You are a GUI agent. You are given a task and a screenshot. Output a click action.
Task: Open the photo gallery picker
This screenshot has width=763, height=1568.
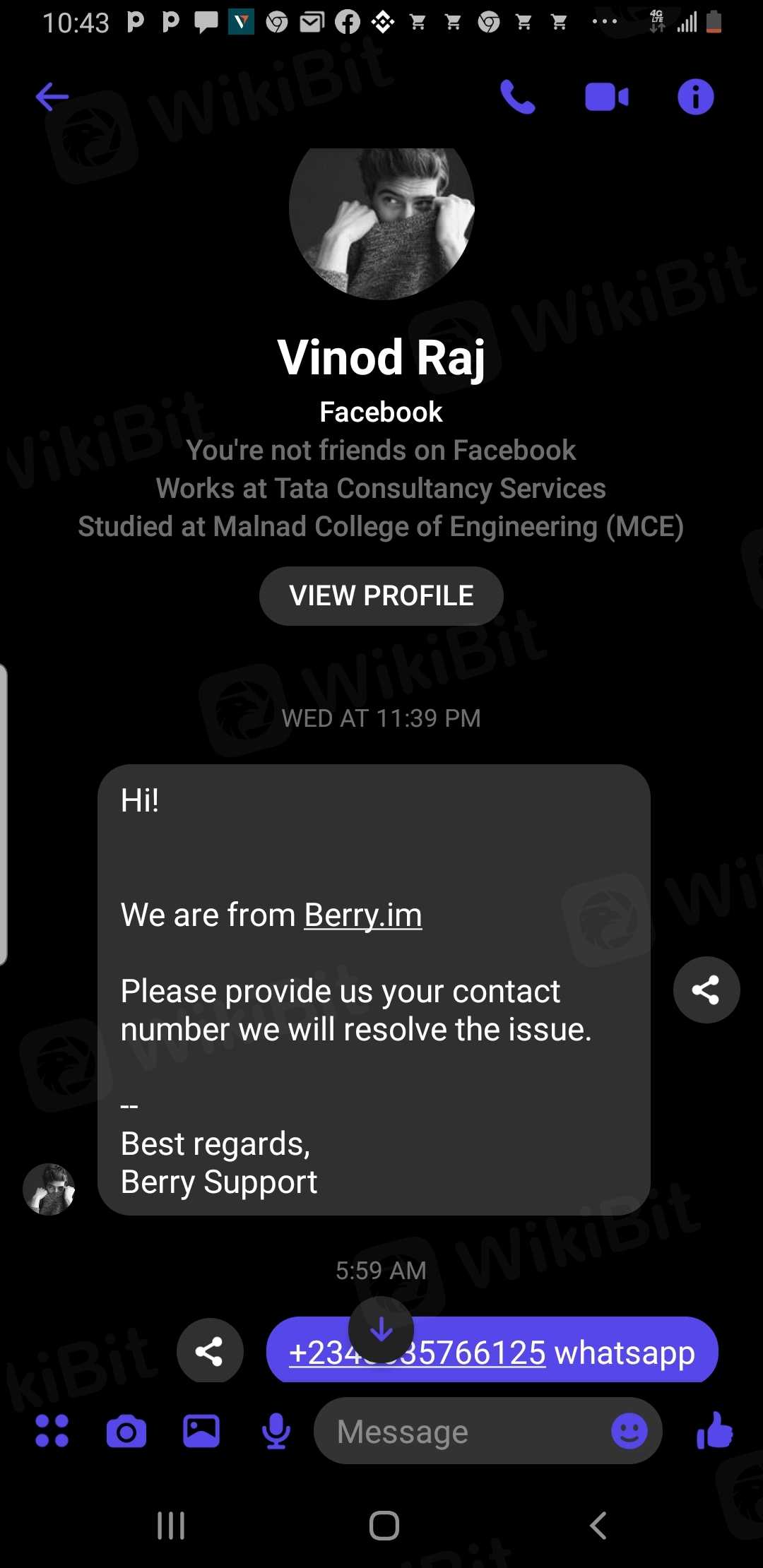coord(201,1432)
